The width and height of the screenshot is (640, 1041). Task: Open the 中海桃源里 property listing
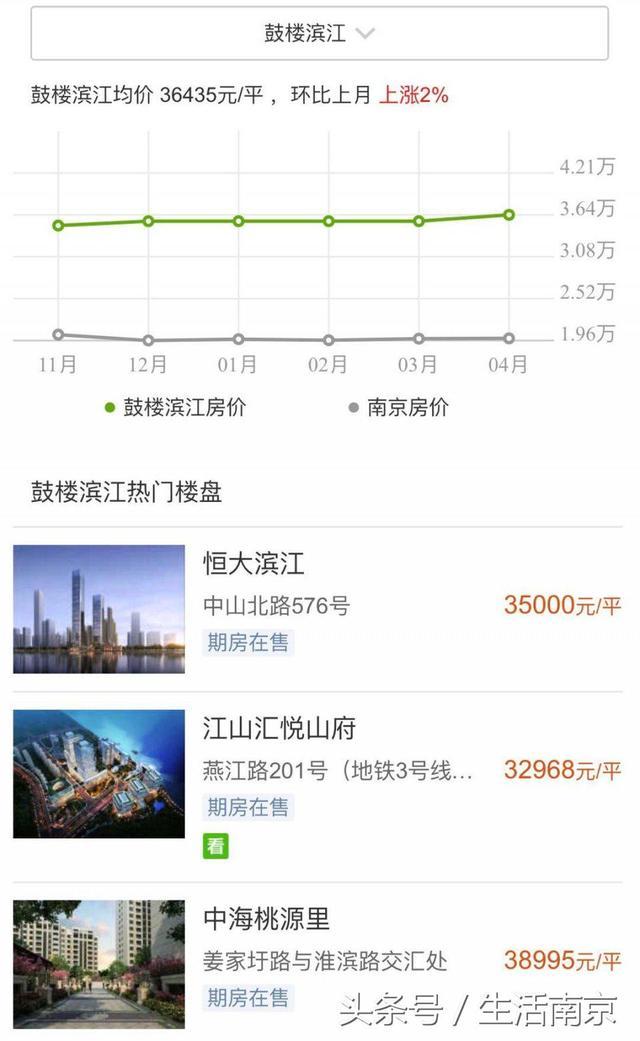coord(318,963)
